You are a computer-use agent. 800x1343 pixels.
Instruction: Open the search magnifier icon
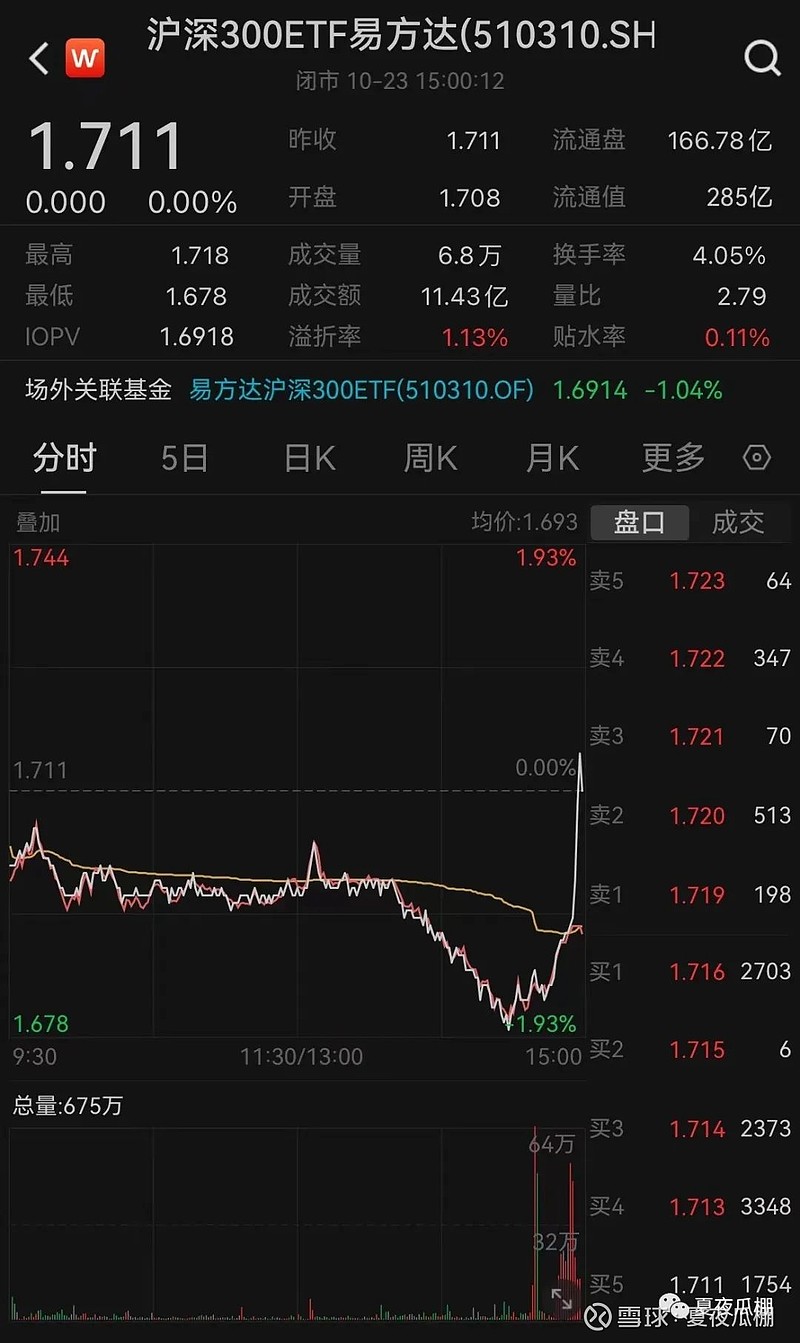pyautogui.click(x=763, y=58)
